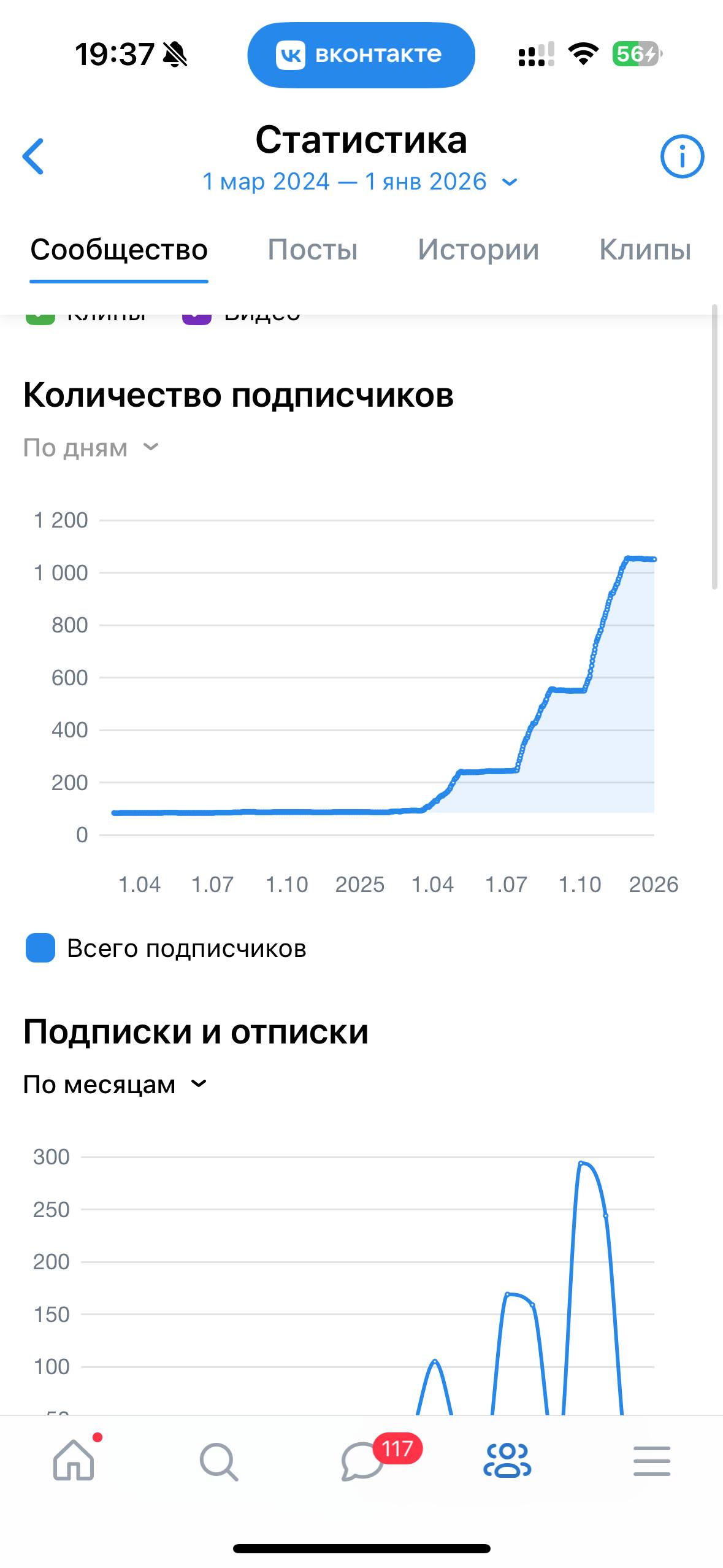Open messages with 117 unread

click(x=363, y=1461)
